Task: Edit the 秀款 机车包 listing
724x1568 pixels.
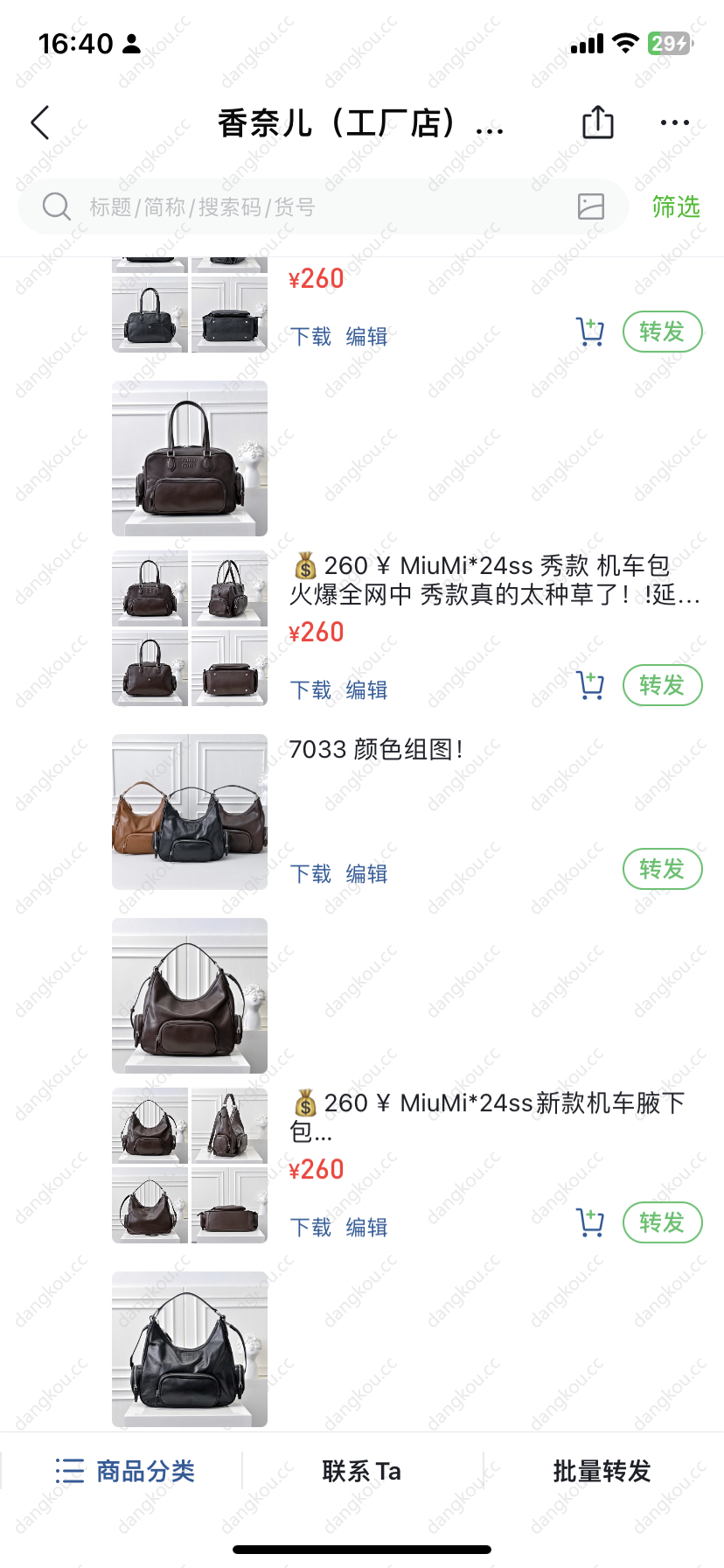Action: (366, 690)
